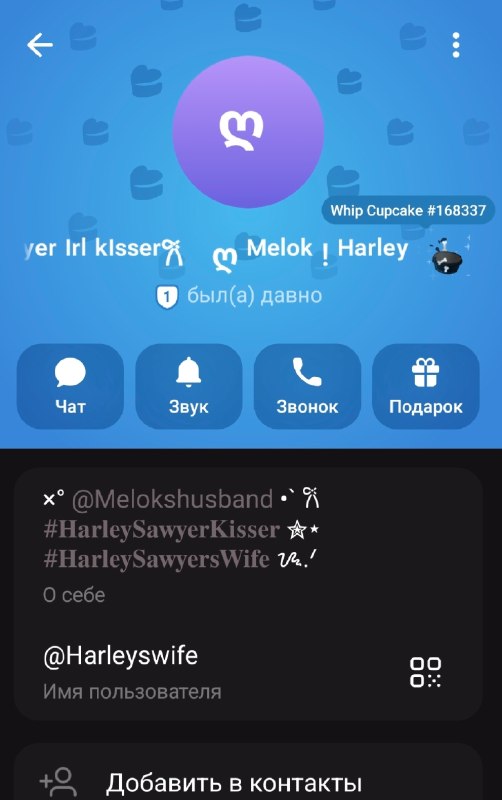The height and width of the screenshot is (800, 502).
Task: Send a gift via Подарок
Action: [x=425, y=386]
